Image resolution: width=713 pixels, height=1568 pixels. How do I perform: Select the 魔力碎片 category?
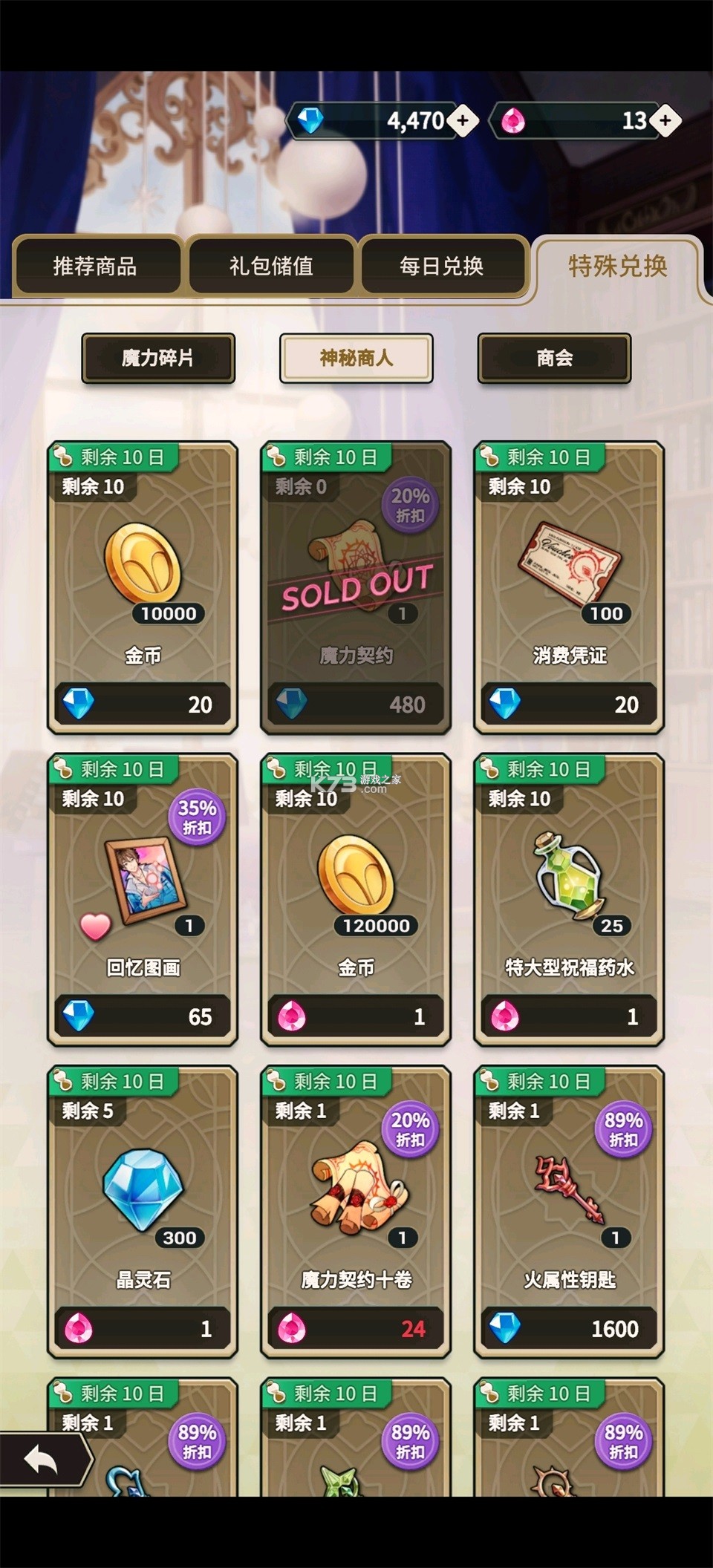pos(160,359)
